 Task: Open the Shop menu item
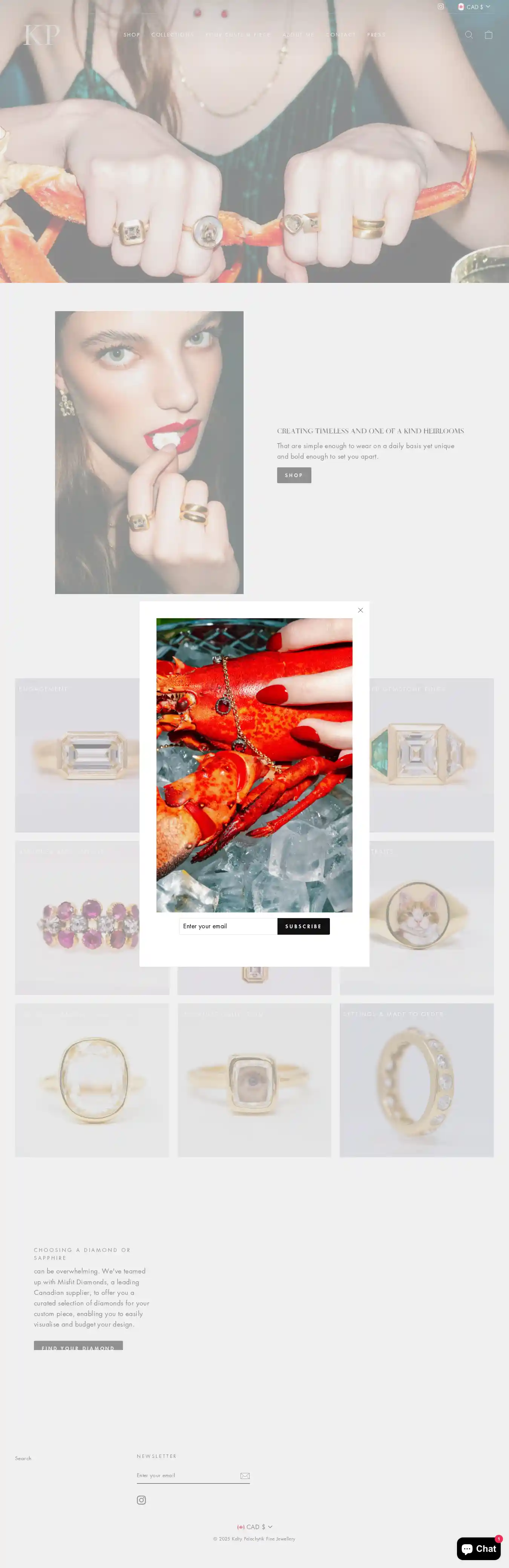click(132, 35)
